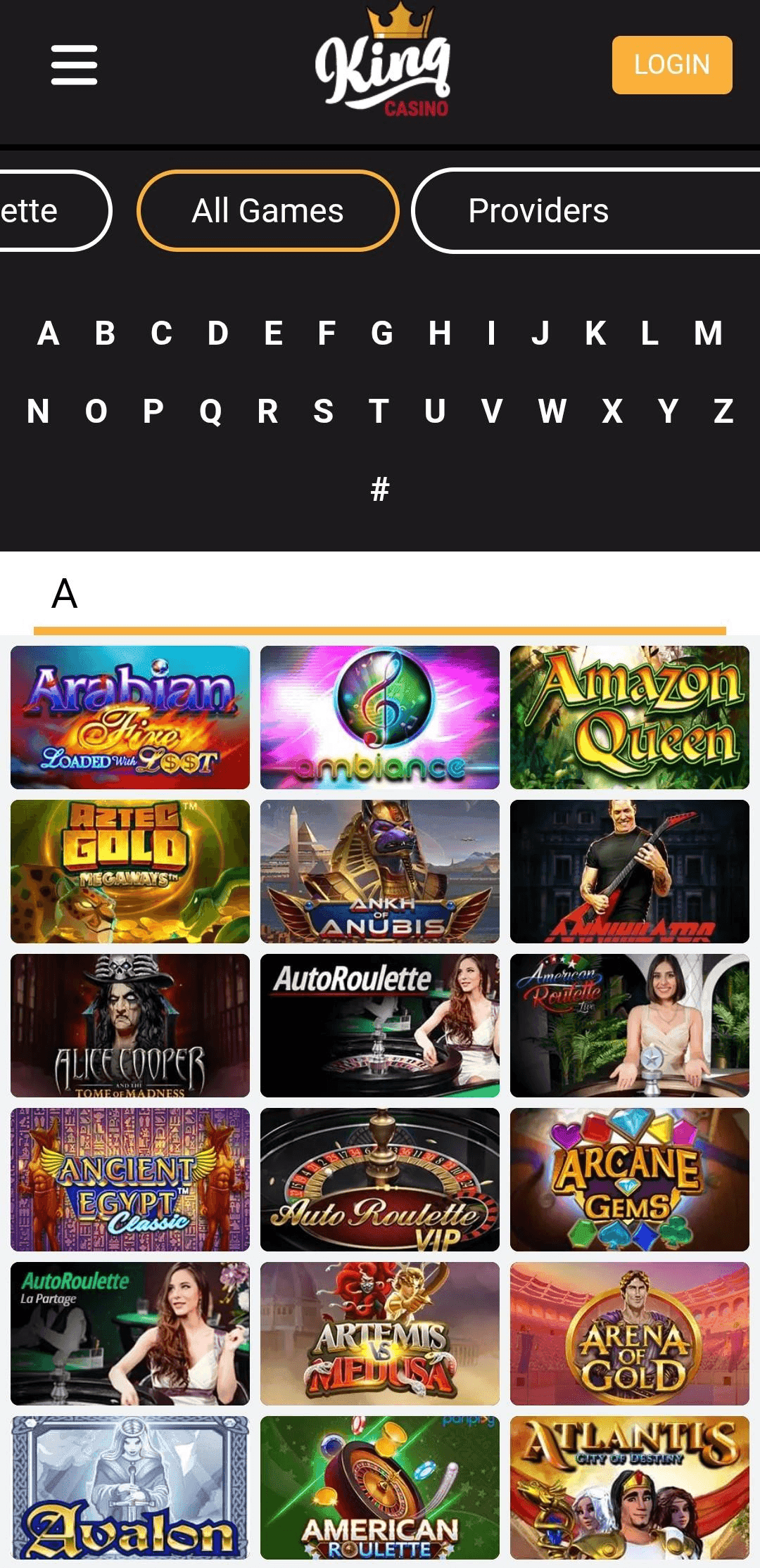760x1568 pixels.
Task: Select the # symbol filter
Action: point(379,487)
